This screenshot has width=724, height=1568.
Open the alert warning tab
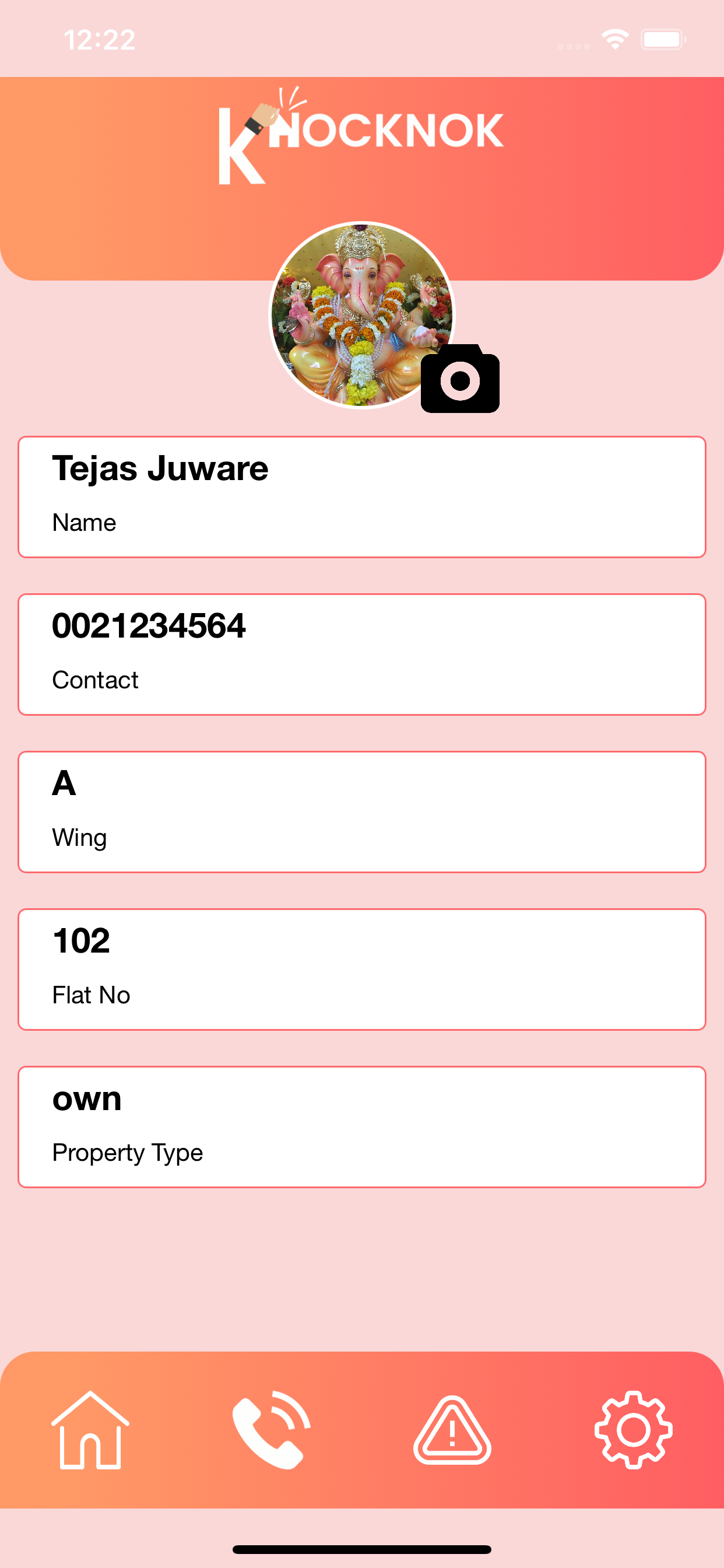pyautogui.click(x=452, y=1430)
